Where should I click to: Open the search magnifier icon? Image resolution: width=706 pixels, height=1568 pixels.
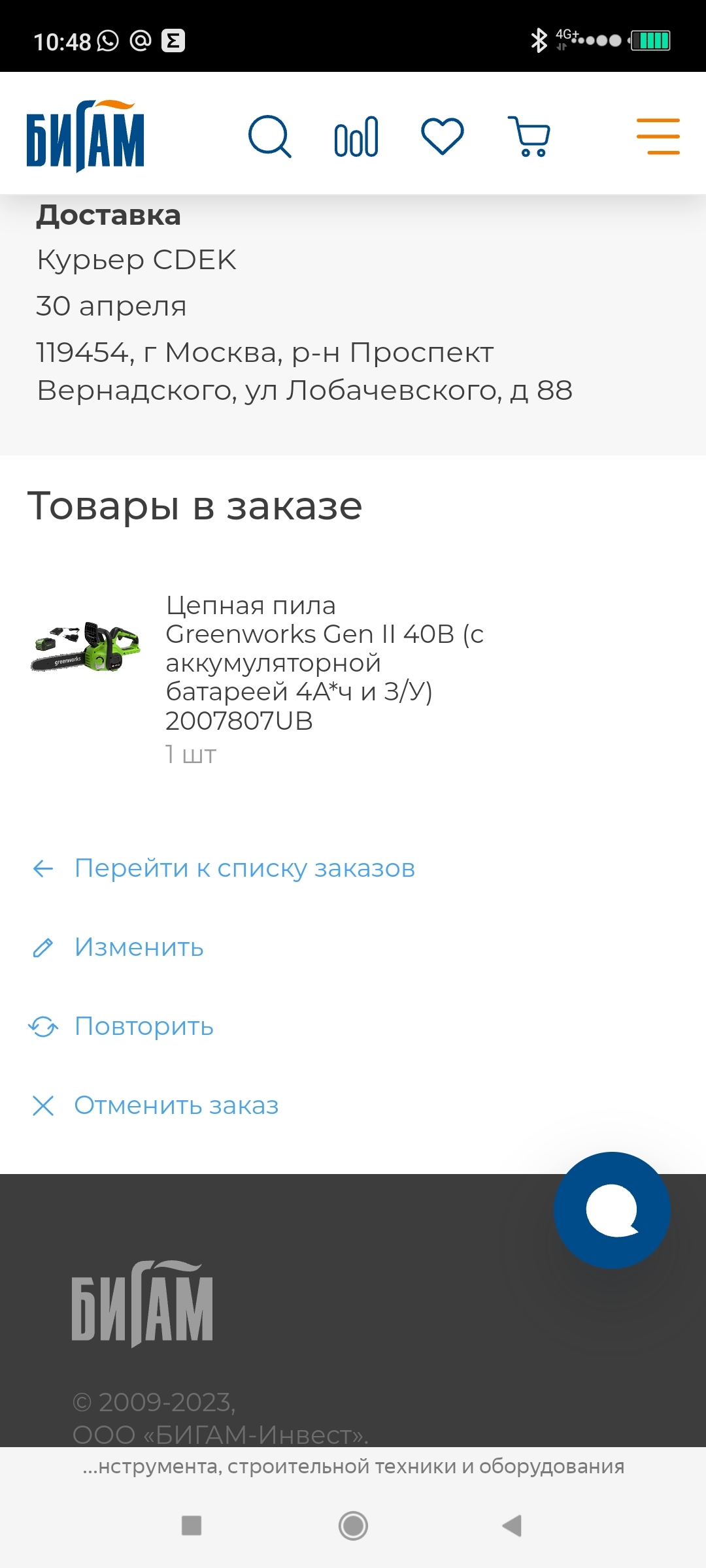(269, 137)
